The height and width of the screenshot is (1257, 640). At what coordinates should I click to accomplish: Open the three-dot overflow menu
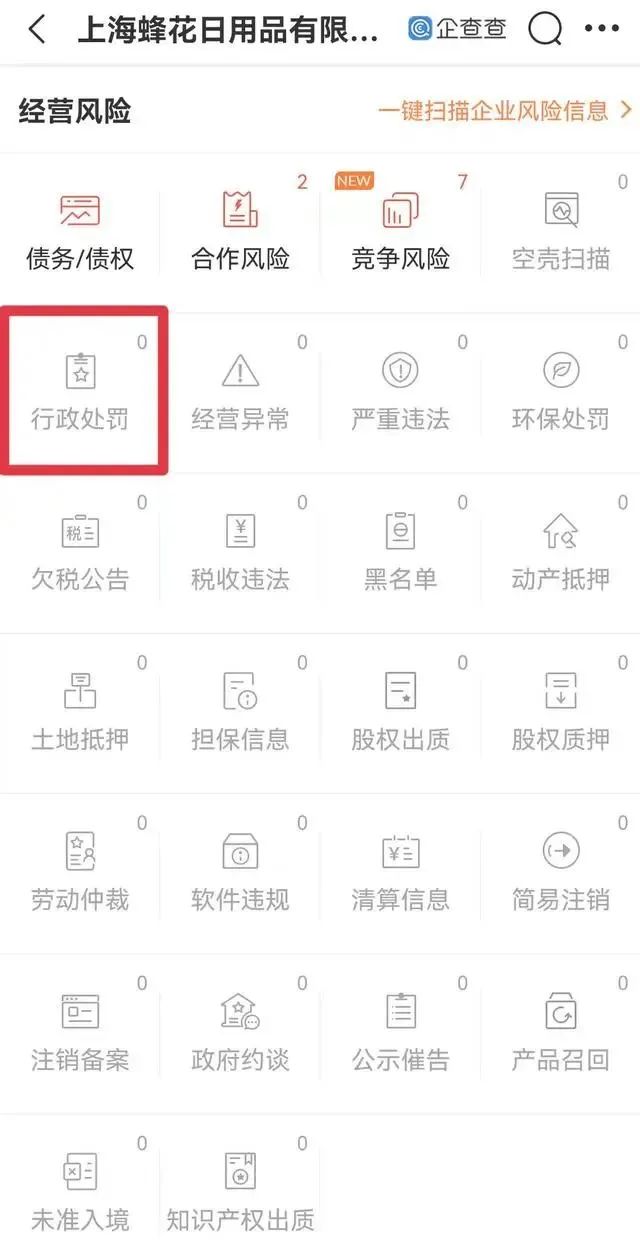[x=601, y=30]
